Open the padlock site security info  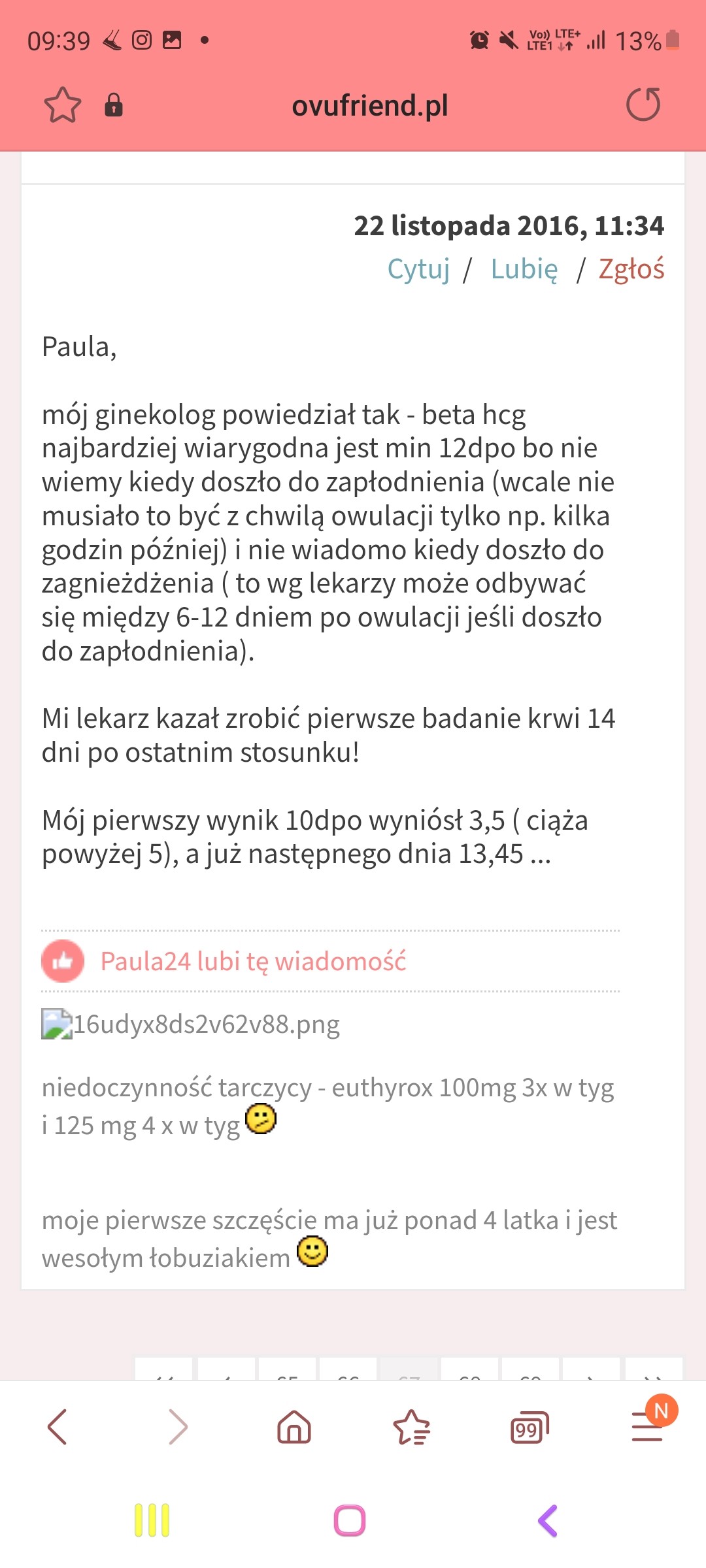pos(114,105)
